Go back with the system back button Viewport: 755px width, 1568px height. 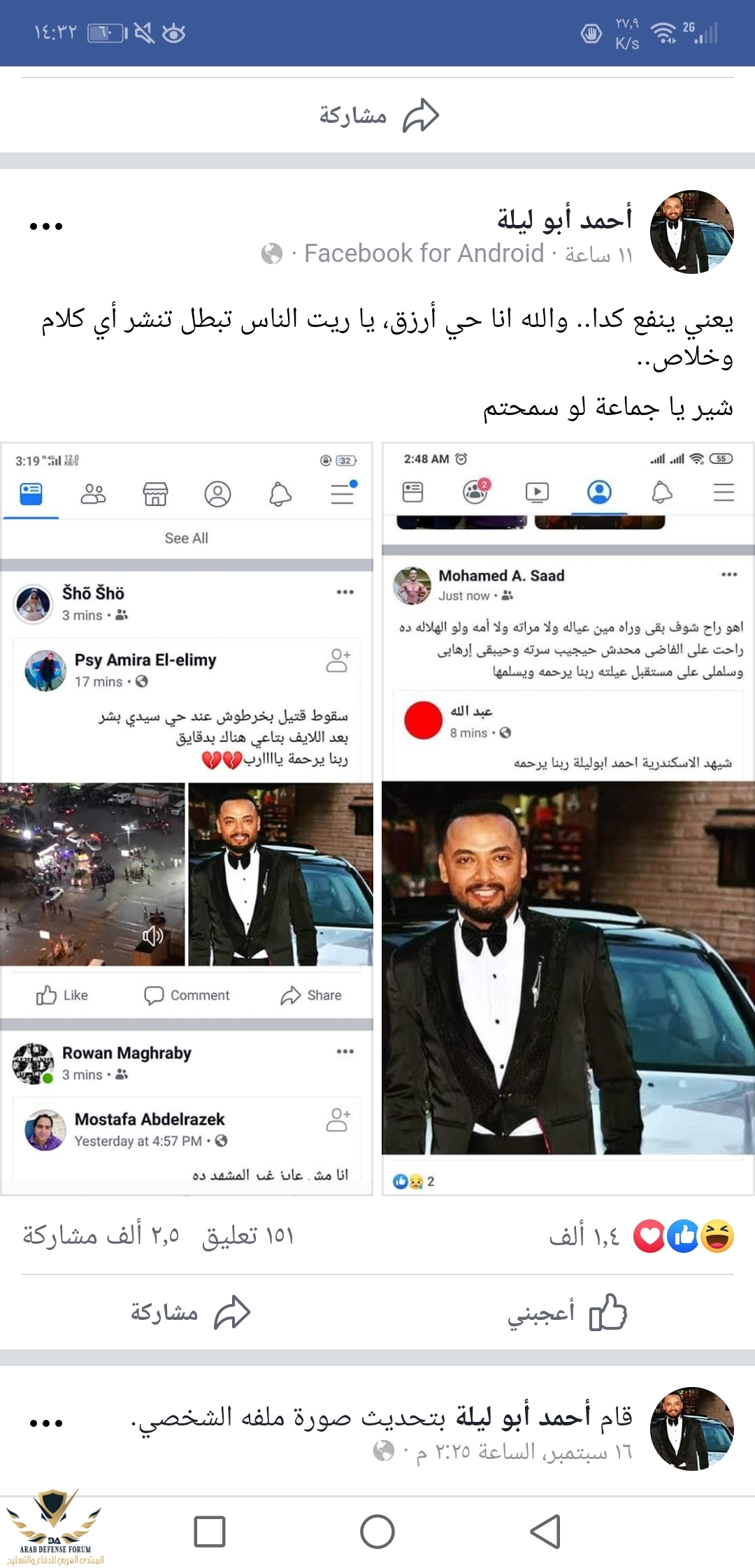pos(546,1532)
